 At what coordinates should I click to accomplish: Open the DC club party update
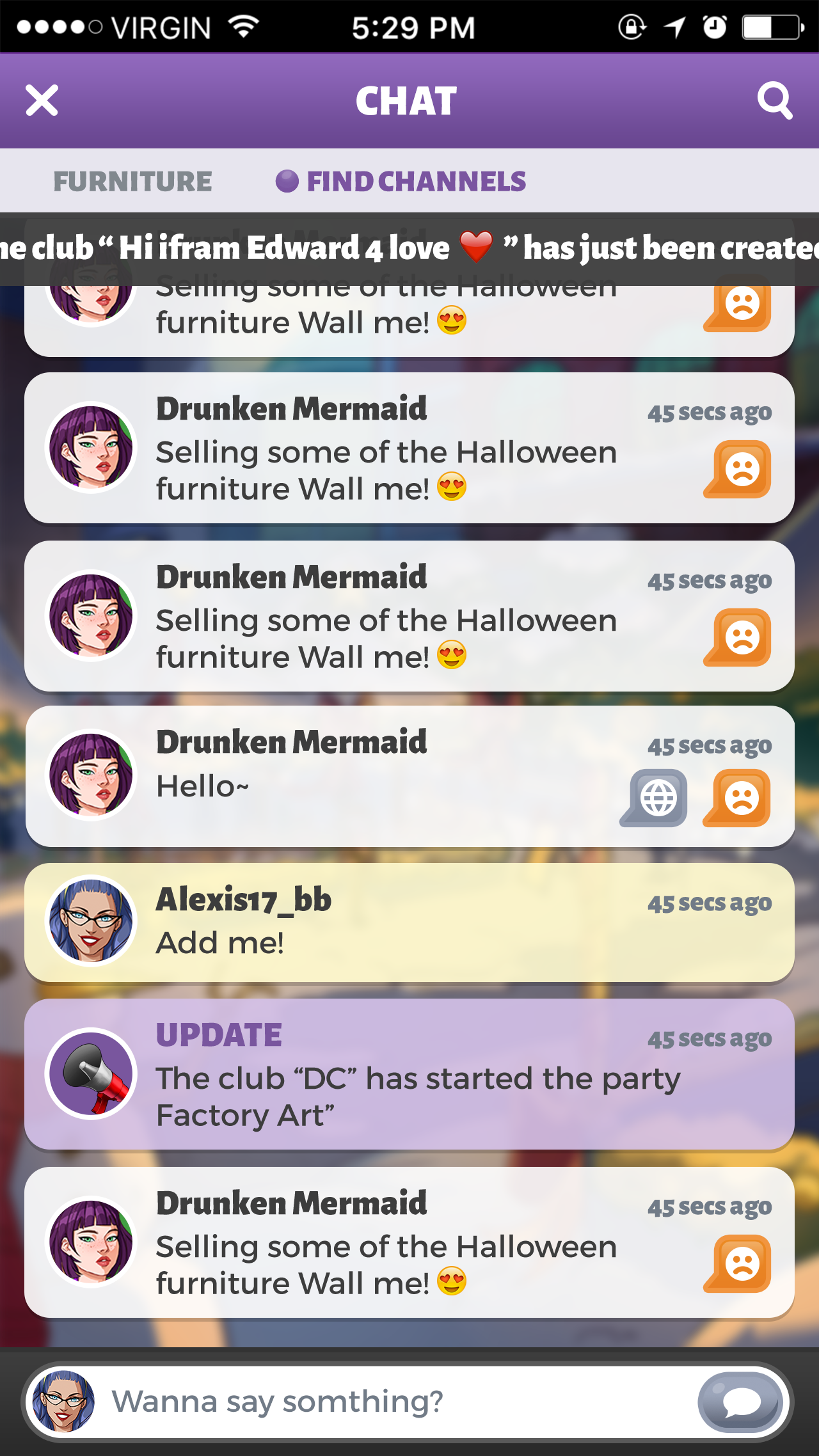coord(409,1075)
